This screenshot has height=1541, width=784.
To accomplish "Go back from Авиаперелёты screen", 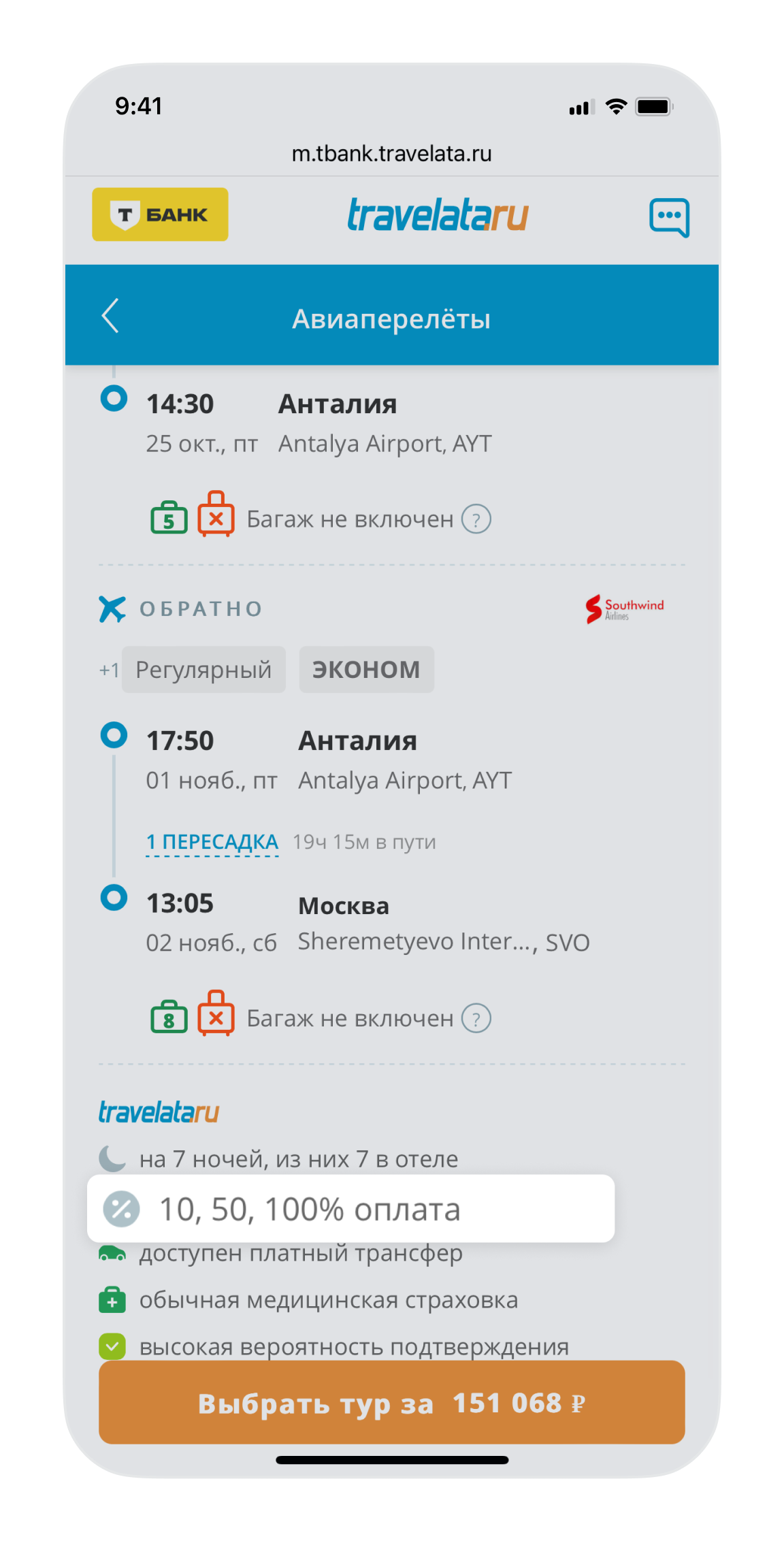I will click(x=110, y=316).
